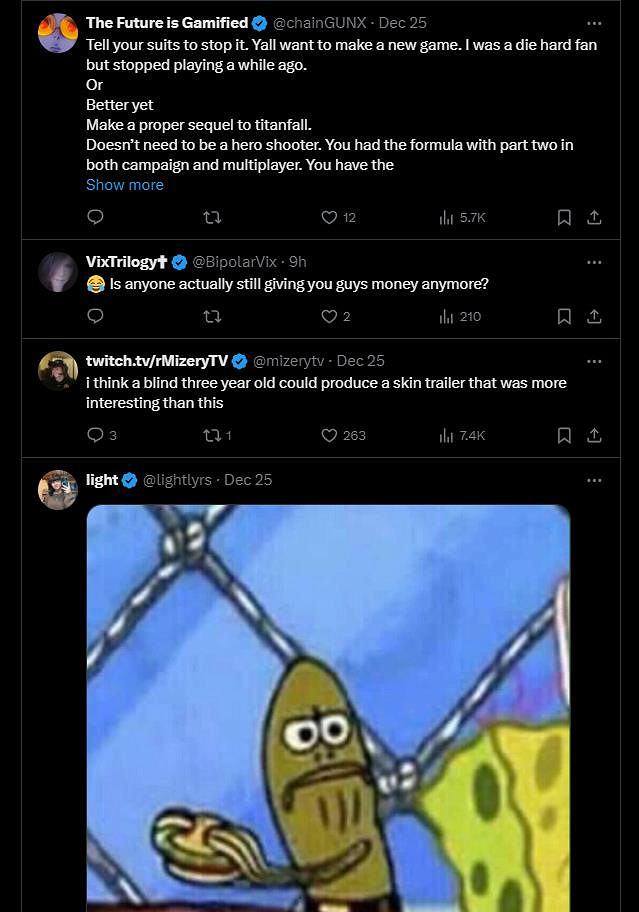Viewport: 639px width, 912px height.
Task: Bookmark The Future is Gamified's tweet
Action: coord(564,217)
